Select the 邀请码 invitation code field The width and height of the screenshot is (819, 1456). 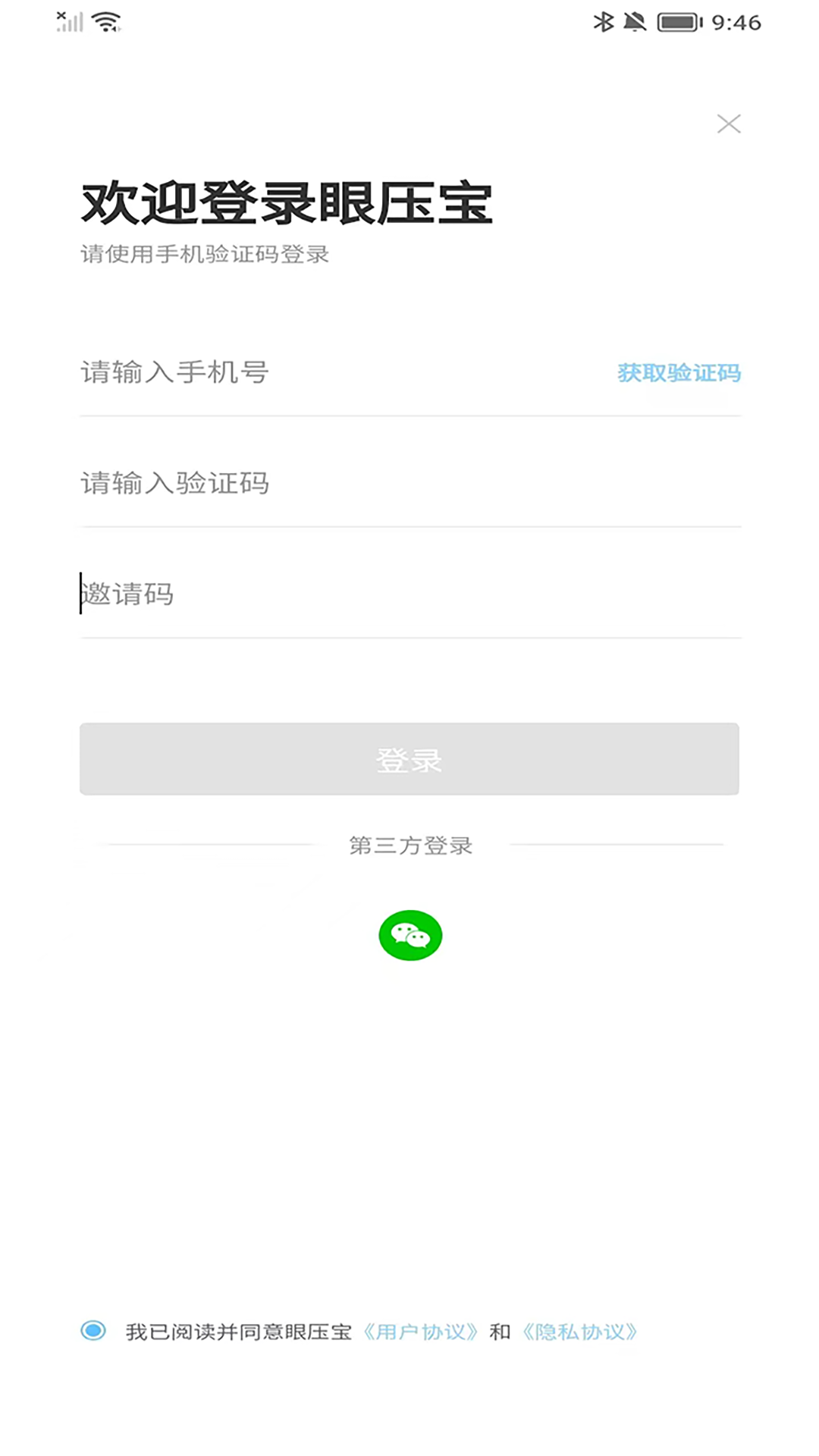pos(409,595)
